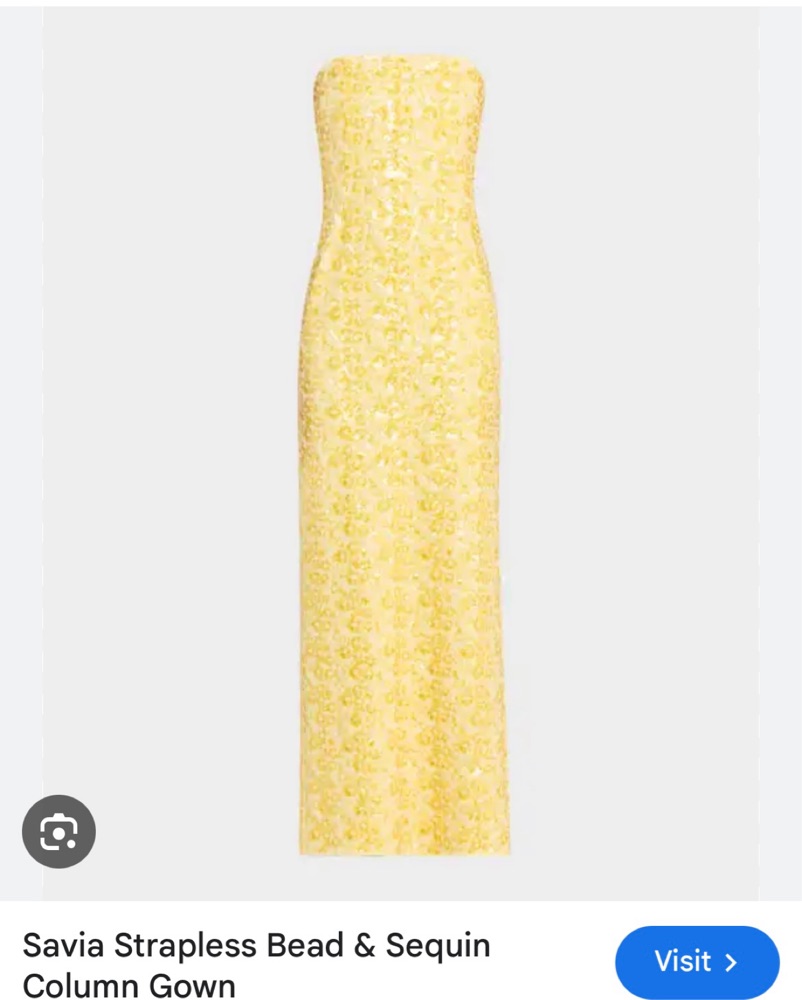802x1000 pixels.
Task: Search this dress image with Google Lens
Action: tap(59, 831)
